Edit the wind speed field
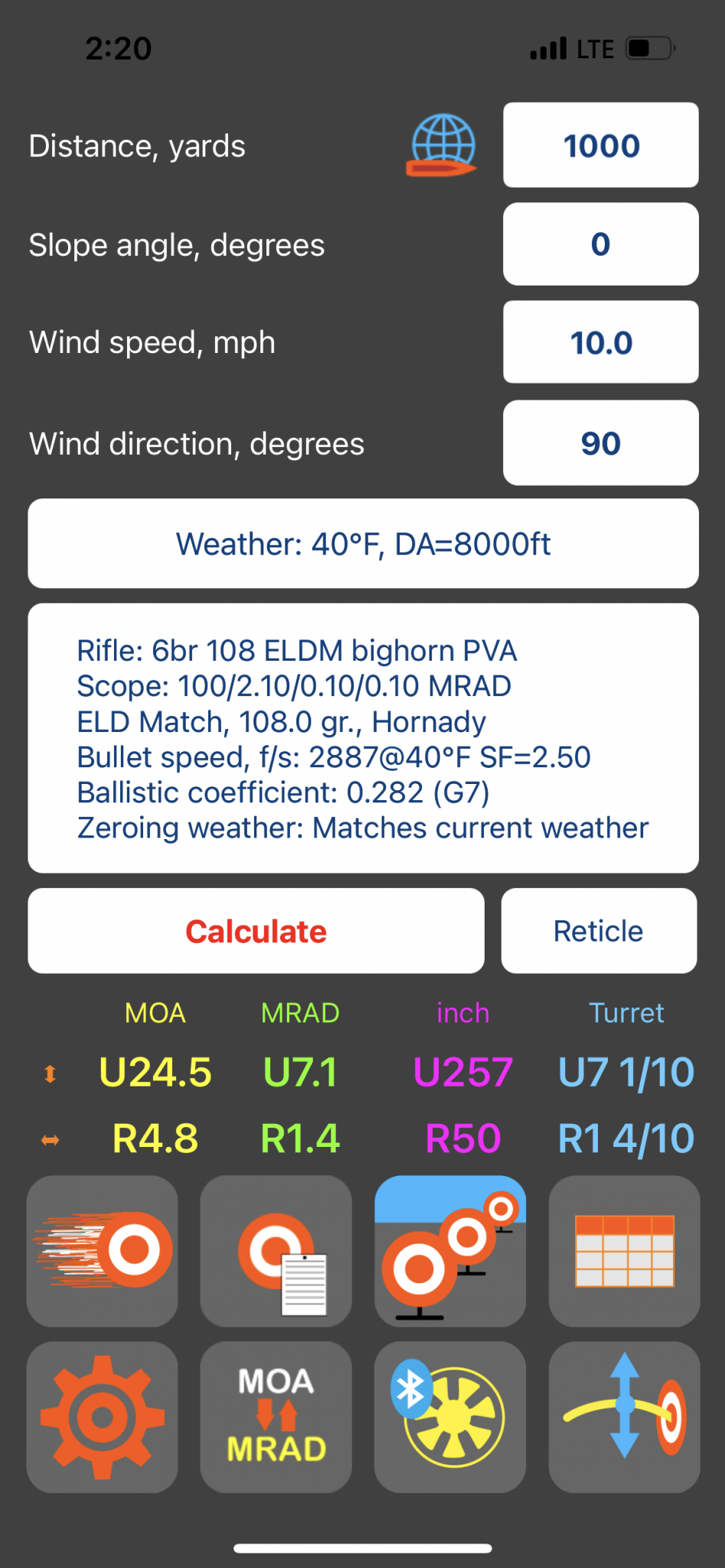 (x=600, y=342)
